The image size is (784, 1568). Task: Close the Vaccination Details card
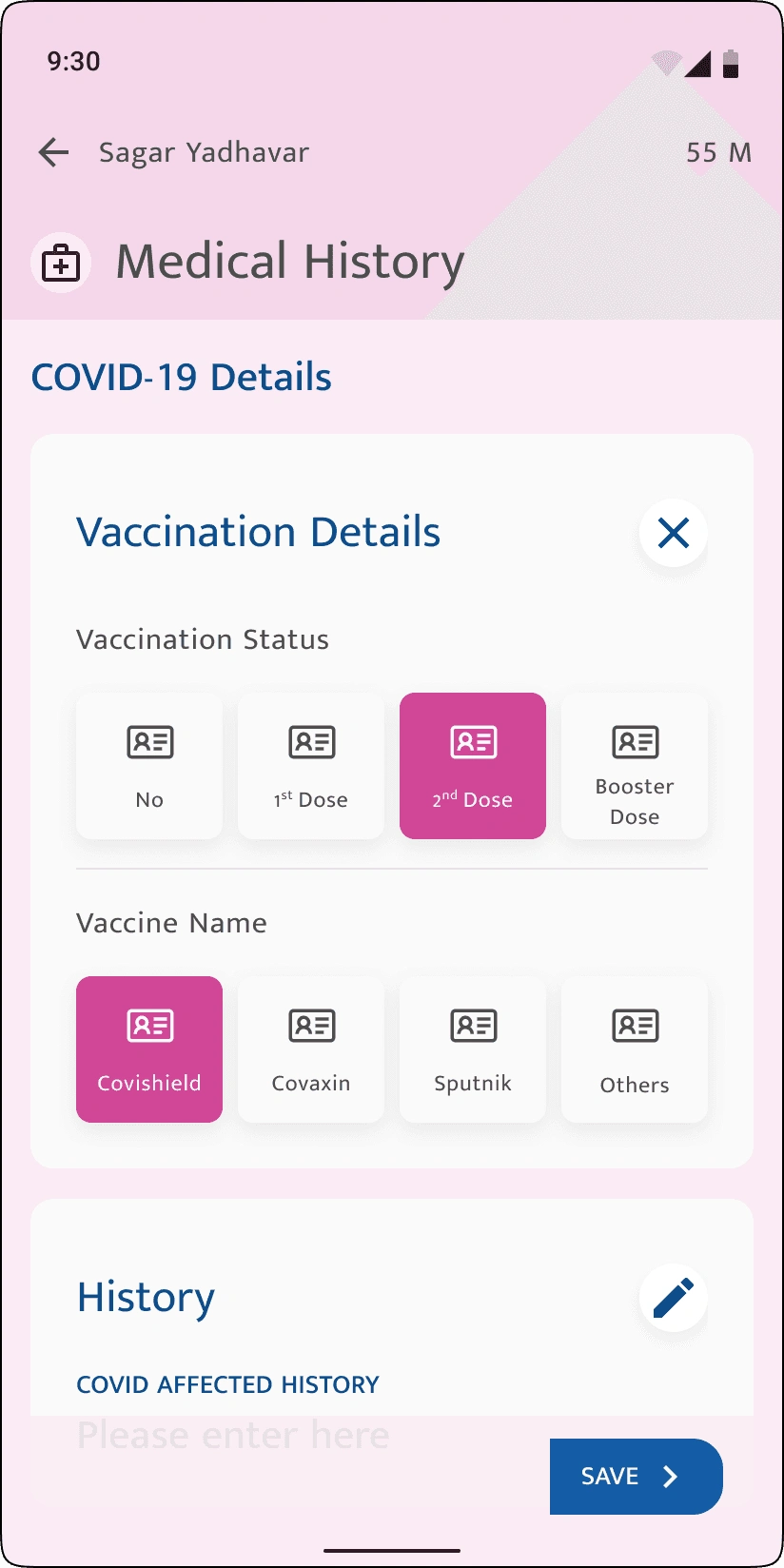673,533
